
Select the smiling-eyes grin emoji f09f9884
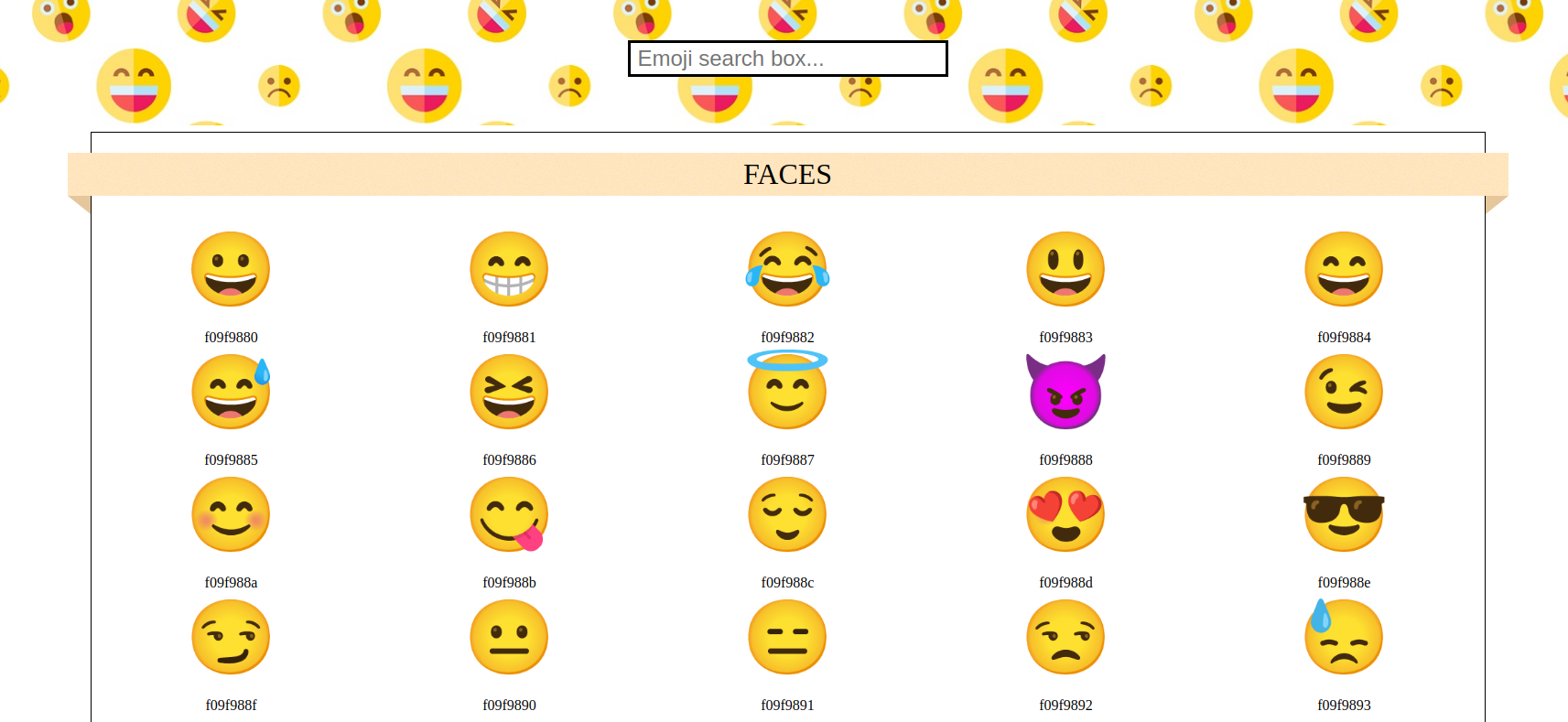click(x=1344, y=269)
